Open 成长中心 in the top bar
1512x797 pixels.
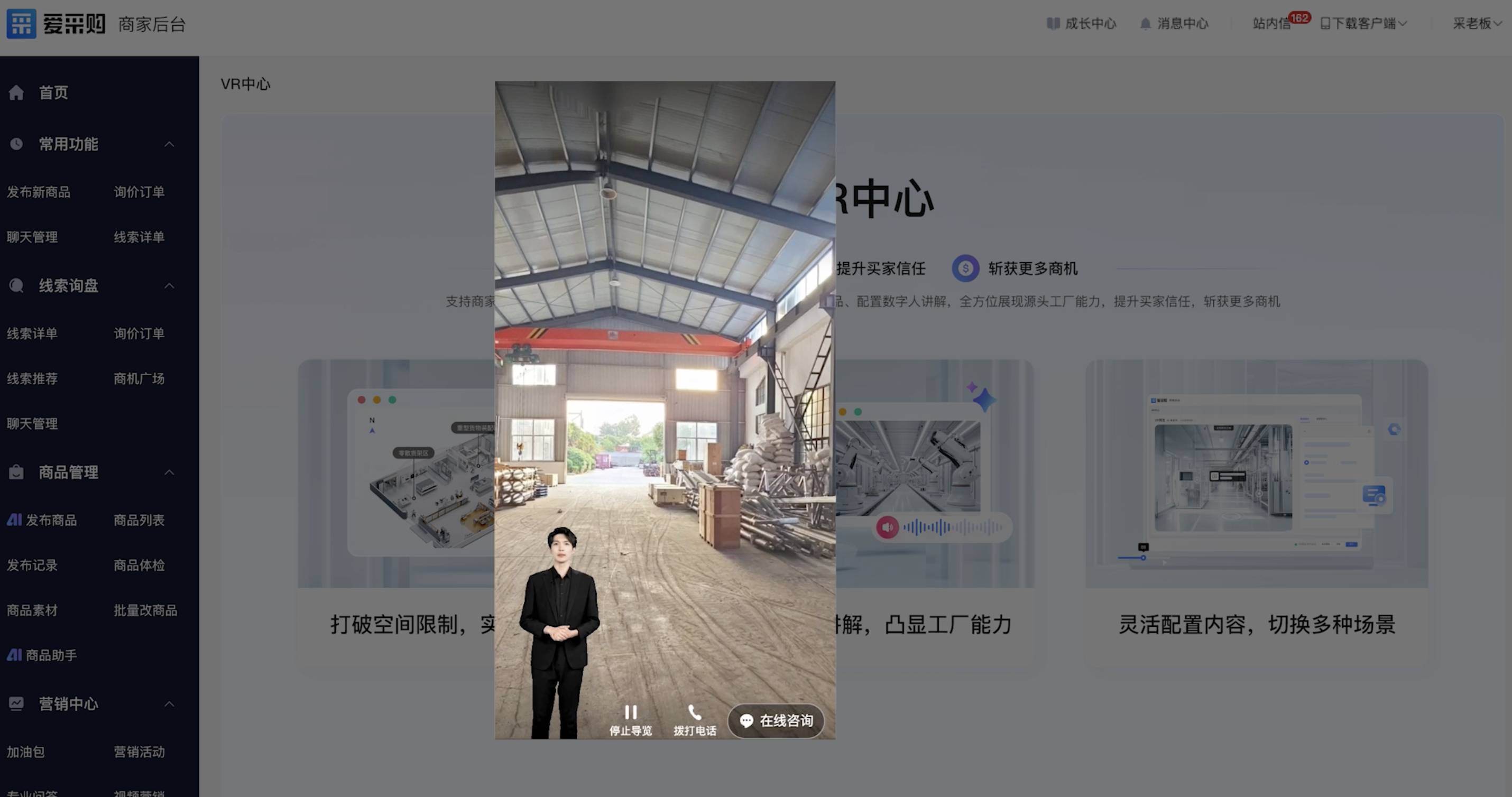pos(1081,23)
